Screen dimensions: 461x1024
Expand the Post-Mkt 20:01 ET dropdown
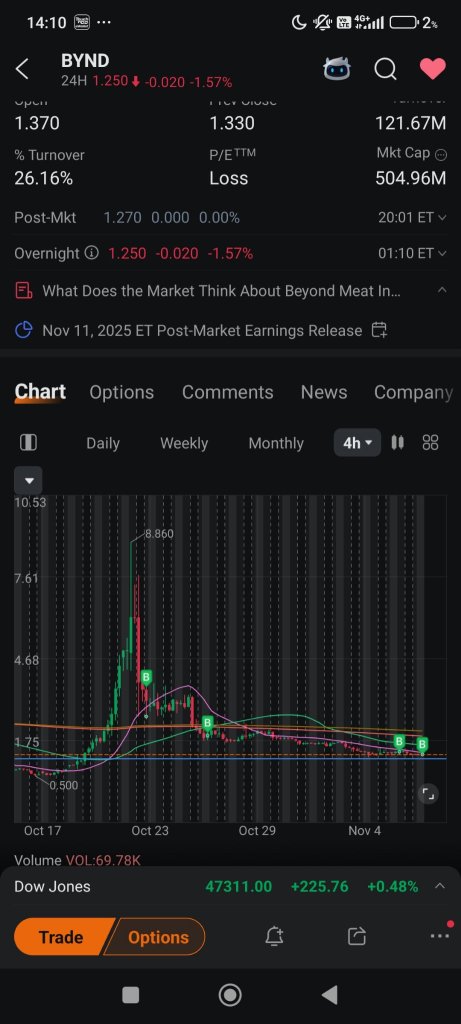point(412,217)
